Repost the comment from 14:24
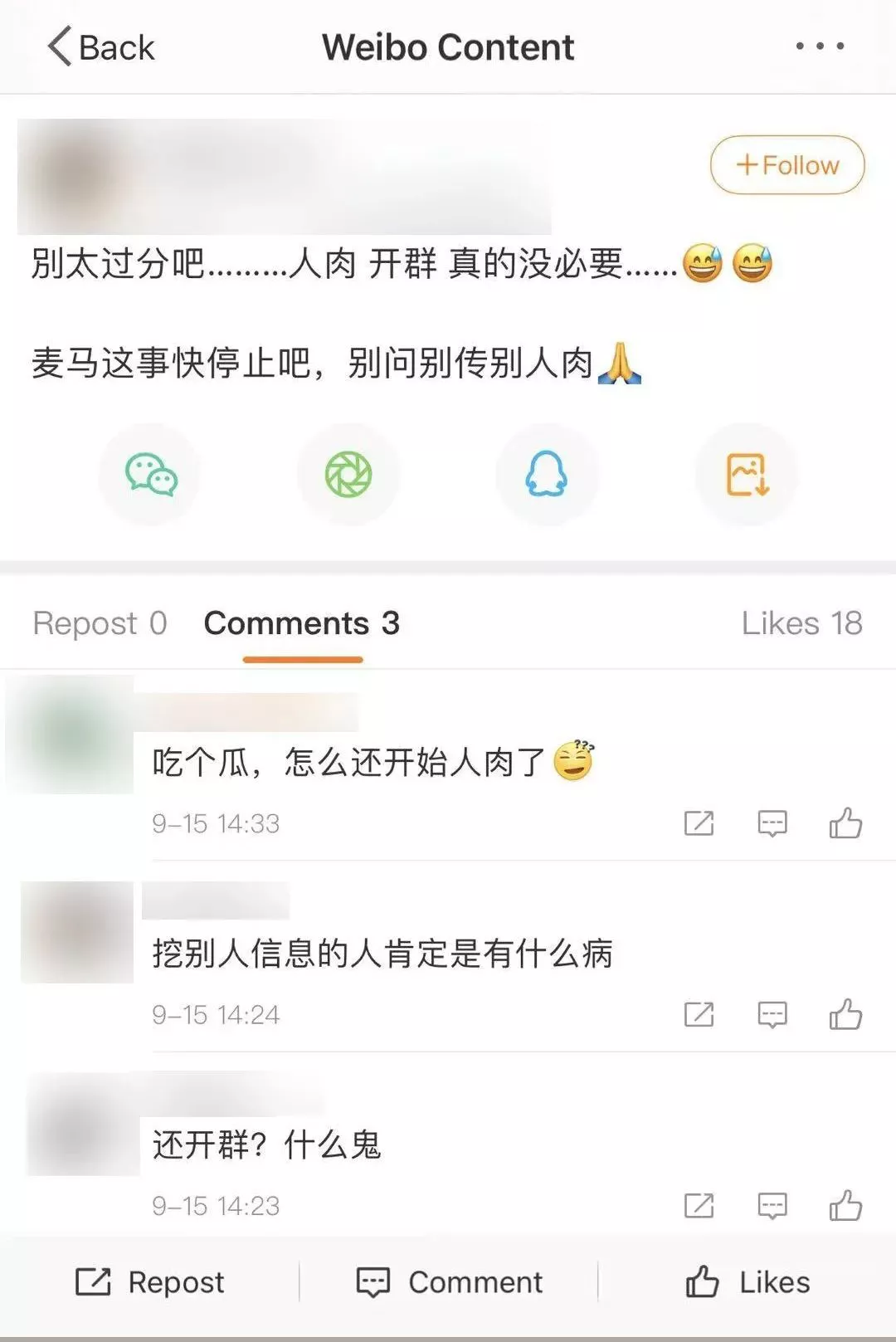Screen dimensions: 896x1342 tap(699, 1014)
